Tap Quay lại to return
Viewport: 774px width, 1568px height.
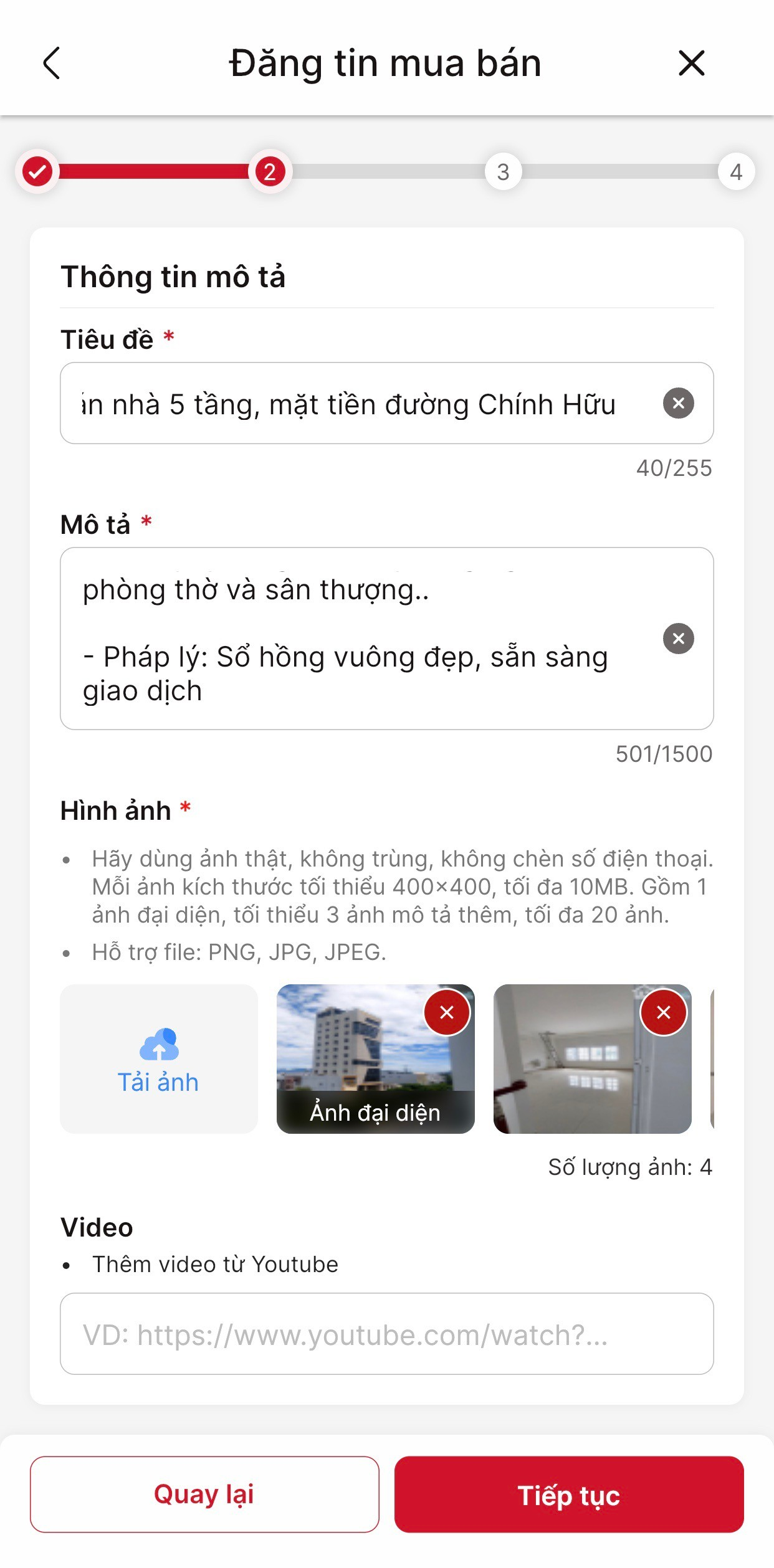(204, 1494)
